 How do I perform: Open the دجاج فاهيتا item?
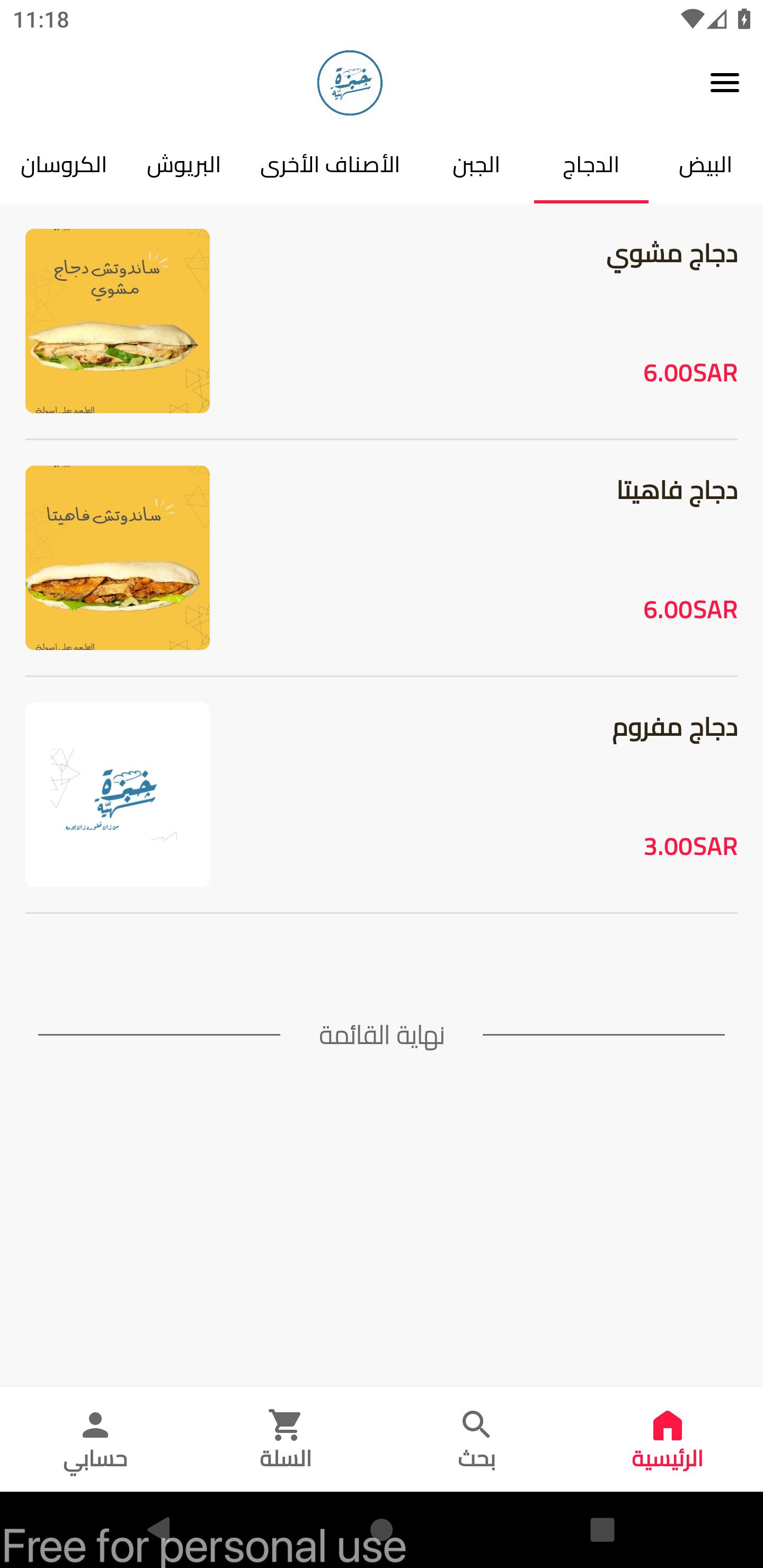click(x=381, y=558)
